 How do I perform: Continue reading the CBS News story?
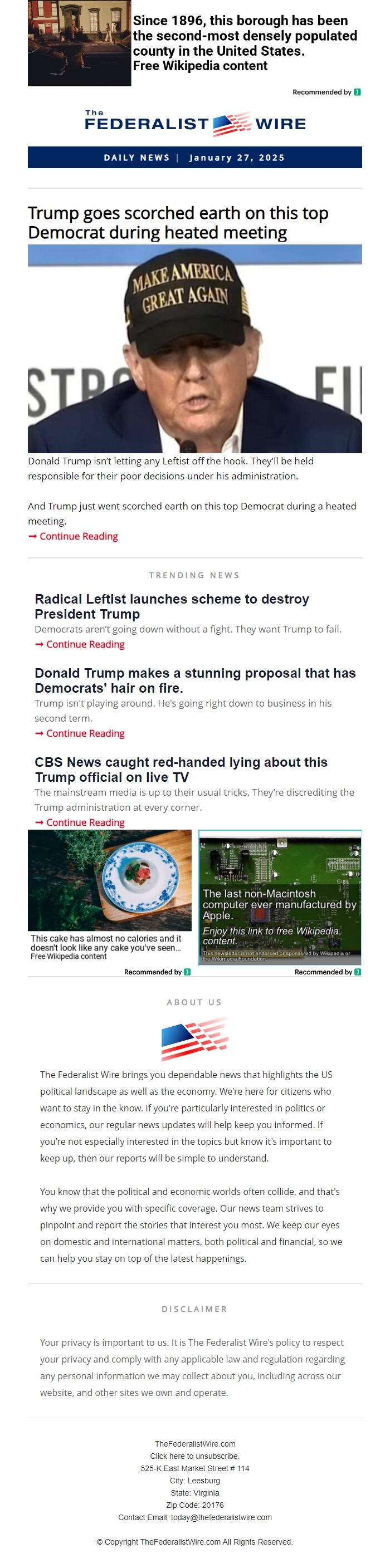point(85,822)
